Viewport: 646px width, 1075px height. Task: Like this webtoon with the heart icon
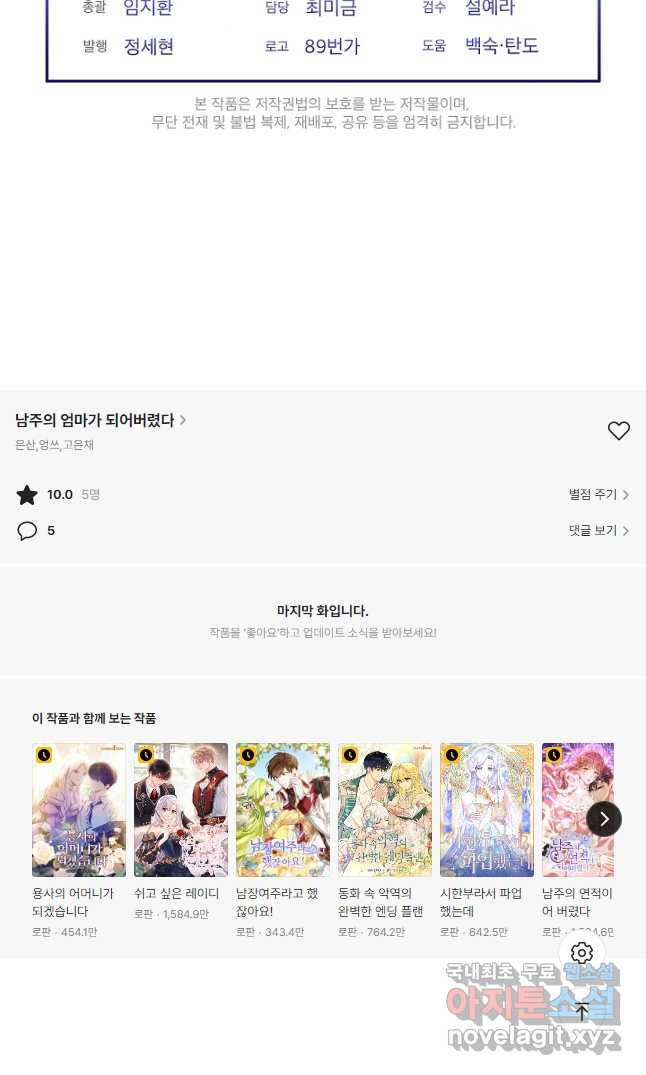click(619, 431)
